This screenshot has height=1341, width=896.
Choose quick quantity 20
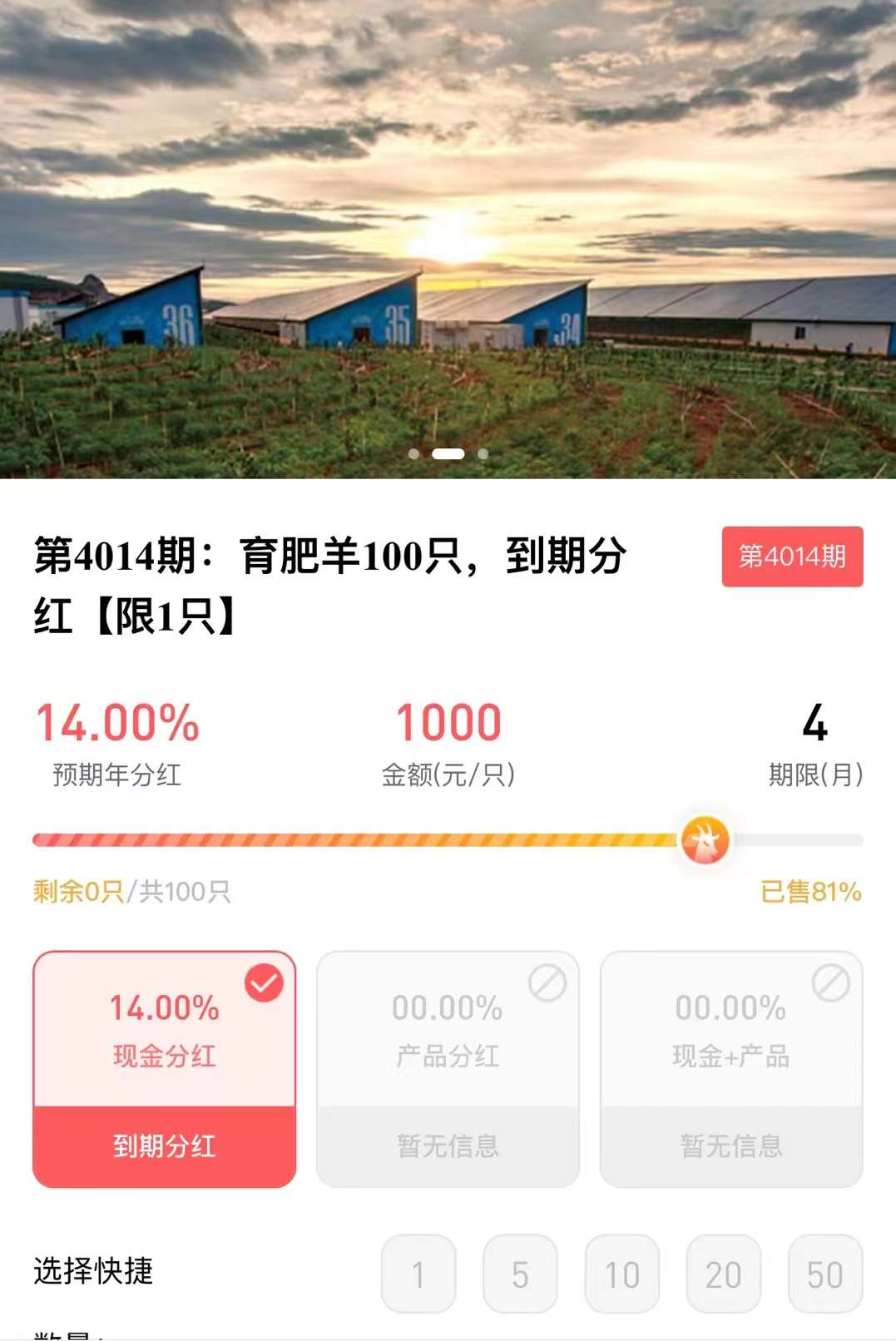pos(723,1274)
